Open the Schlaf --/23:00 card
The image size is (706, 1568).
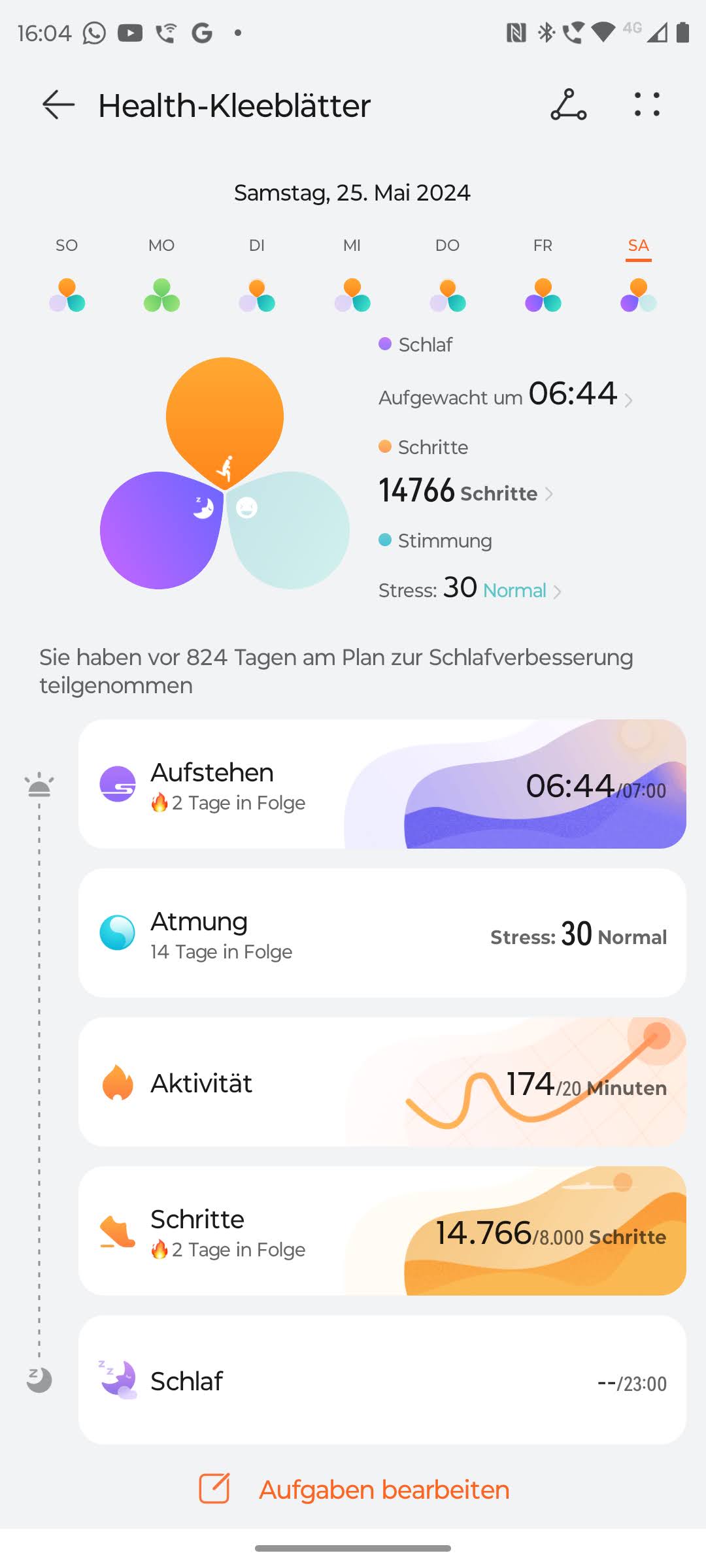[x=382, y=1380]
